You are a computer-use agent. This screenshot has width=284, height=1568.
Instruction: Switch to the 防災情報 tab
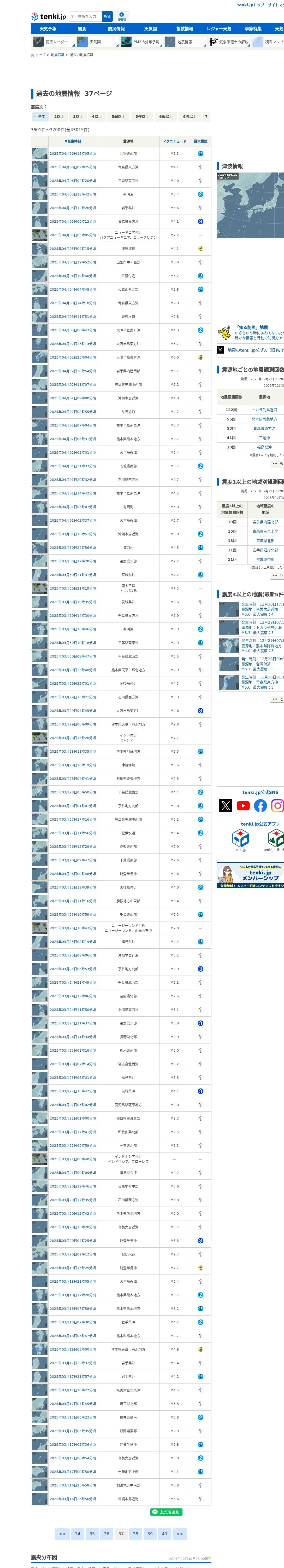click(x=116, y=28)
